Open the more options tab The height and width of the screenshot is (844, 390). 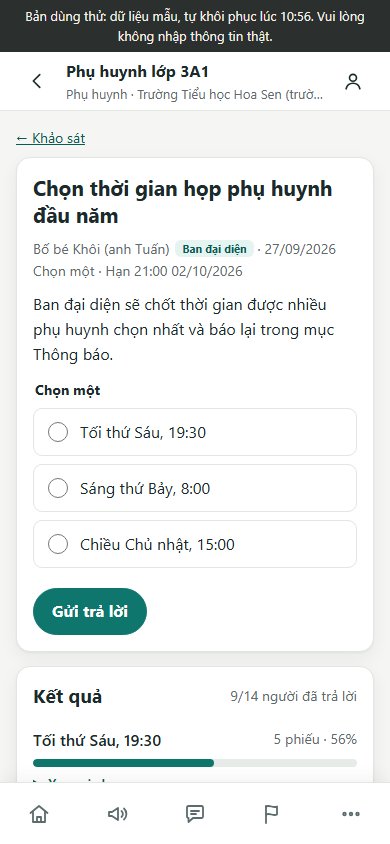click(351, 814)
